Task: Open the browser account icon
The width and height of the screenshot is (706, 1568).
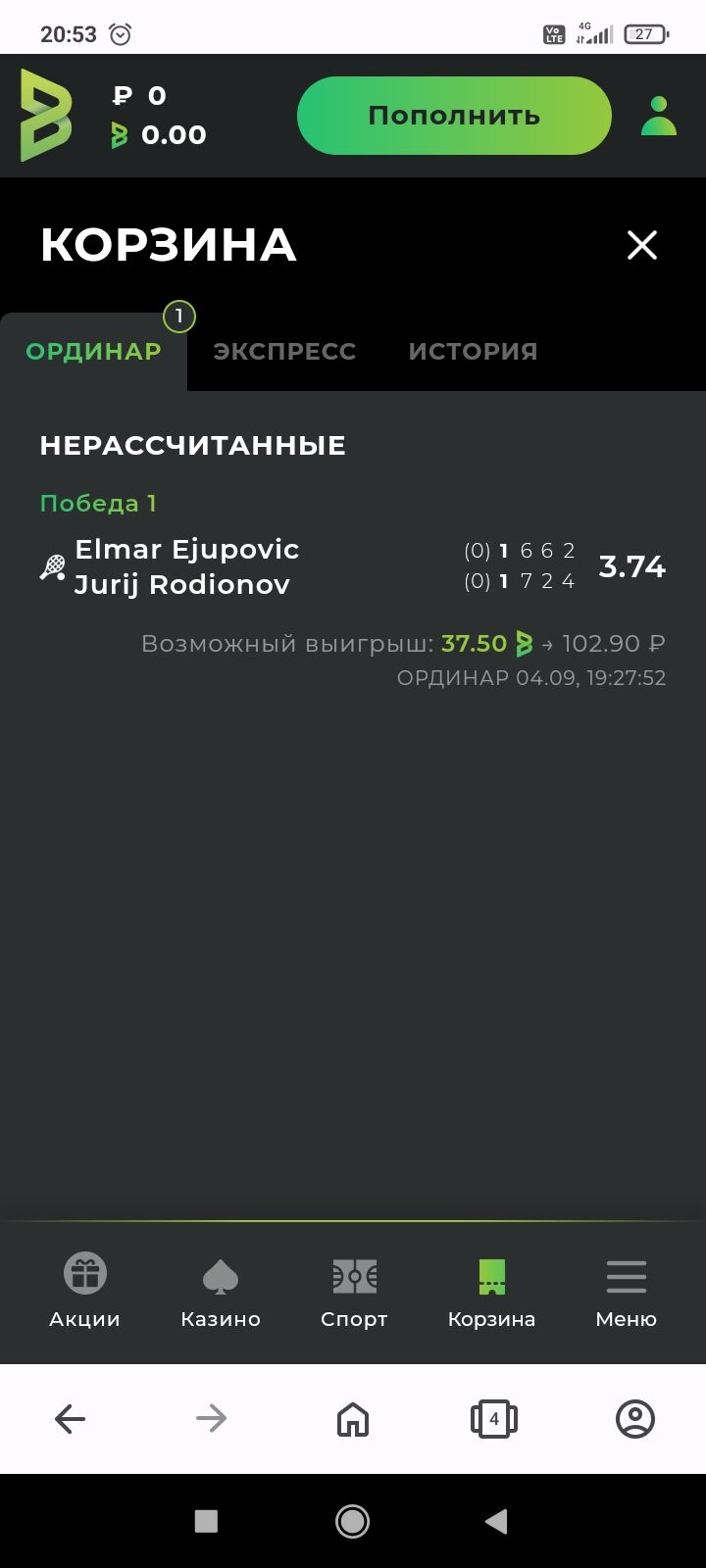Action: tap(634, 1418)
